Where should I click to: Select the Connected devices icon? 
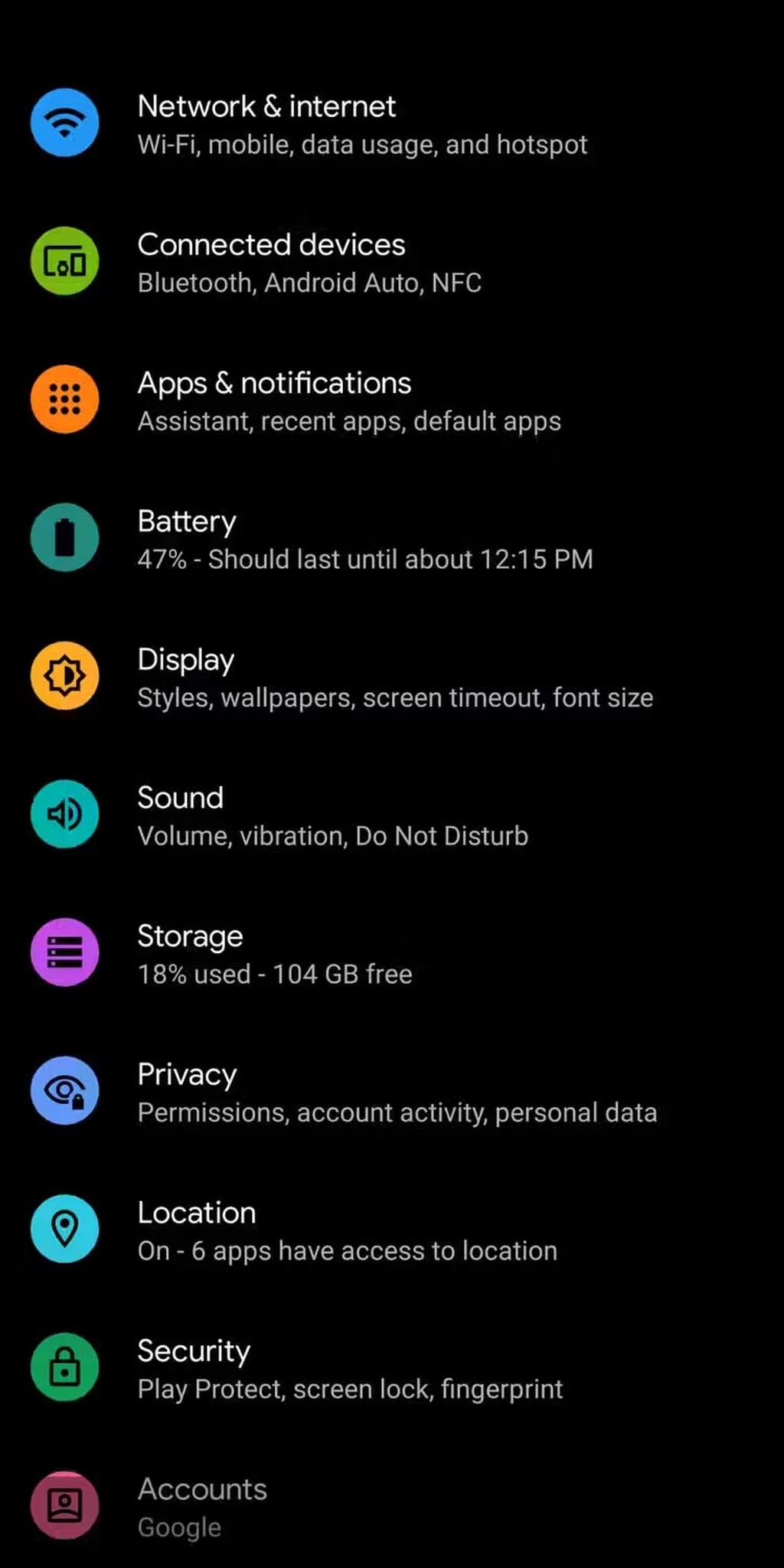tap(65, 262)
